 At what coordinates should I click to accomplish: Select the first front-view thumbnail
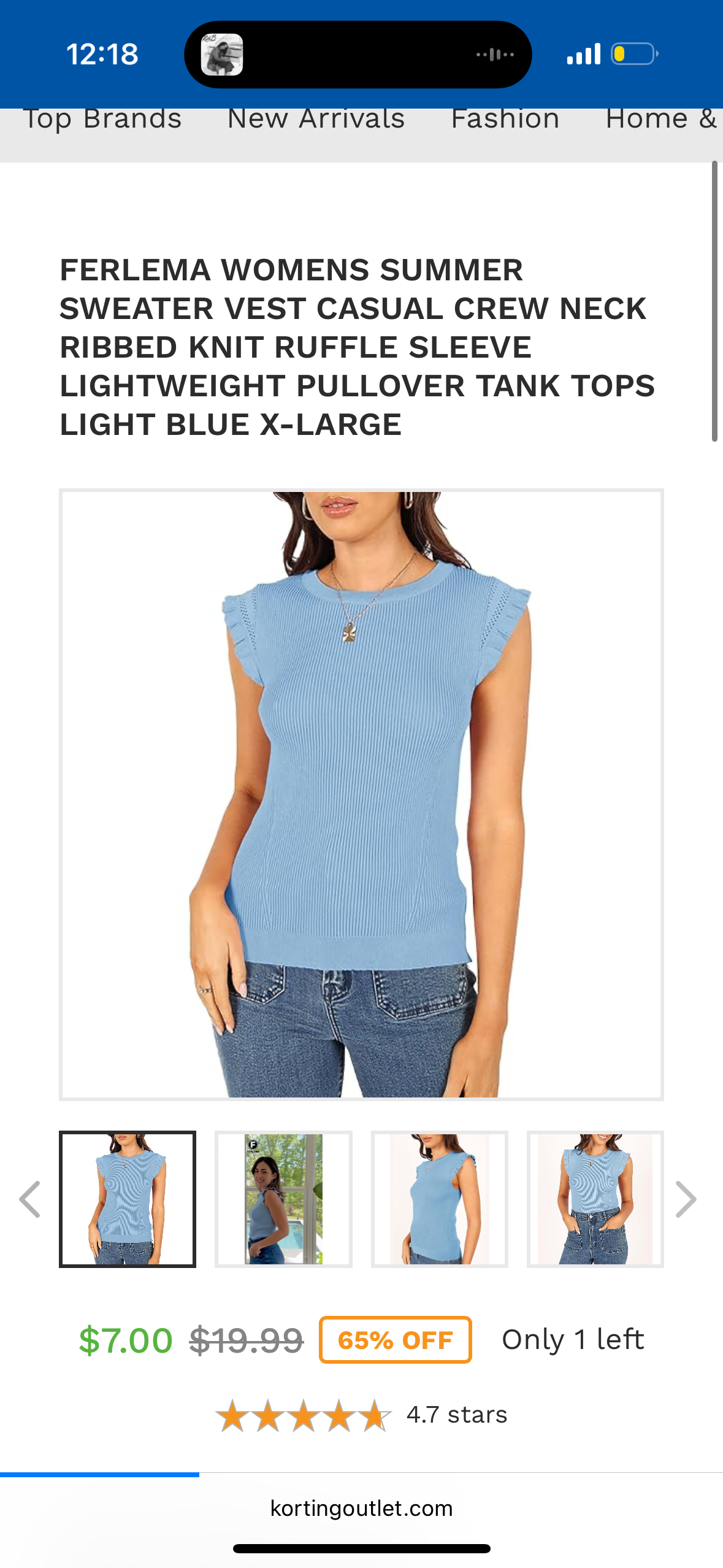coord(128,1199)
